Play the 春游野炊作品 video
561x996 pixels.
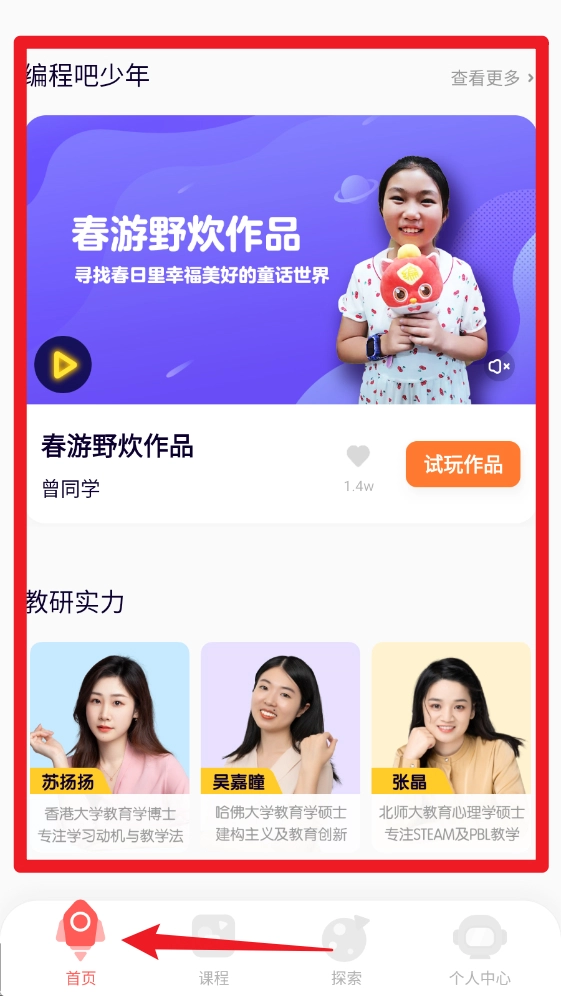(x=63, y=365)
